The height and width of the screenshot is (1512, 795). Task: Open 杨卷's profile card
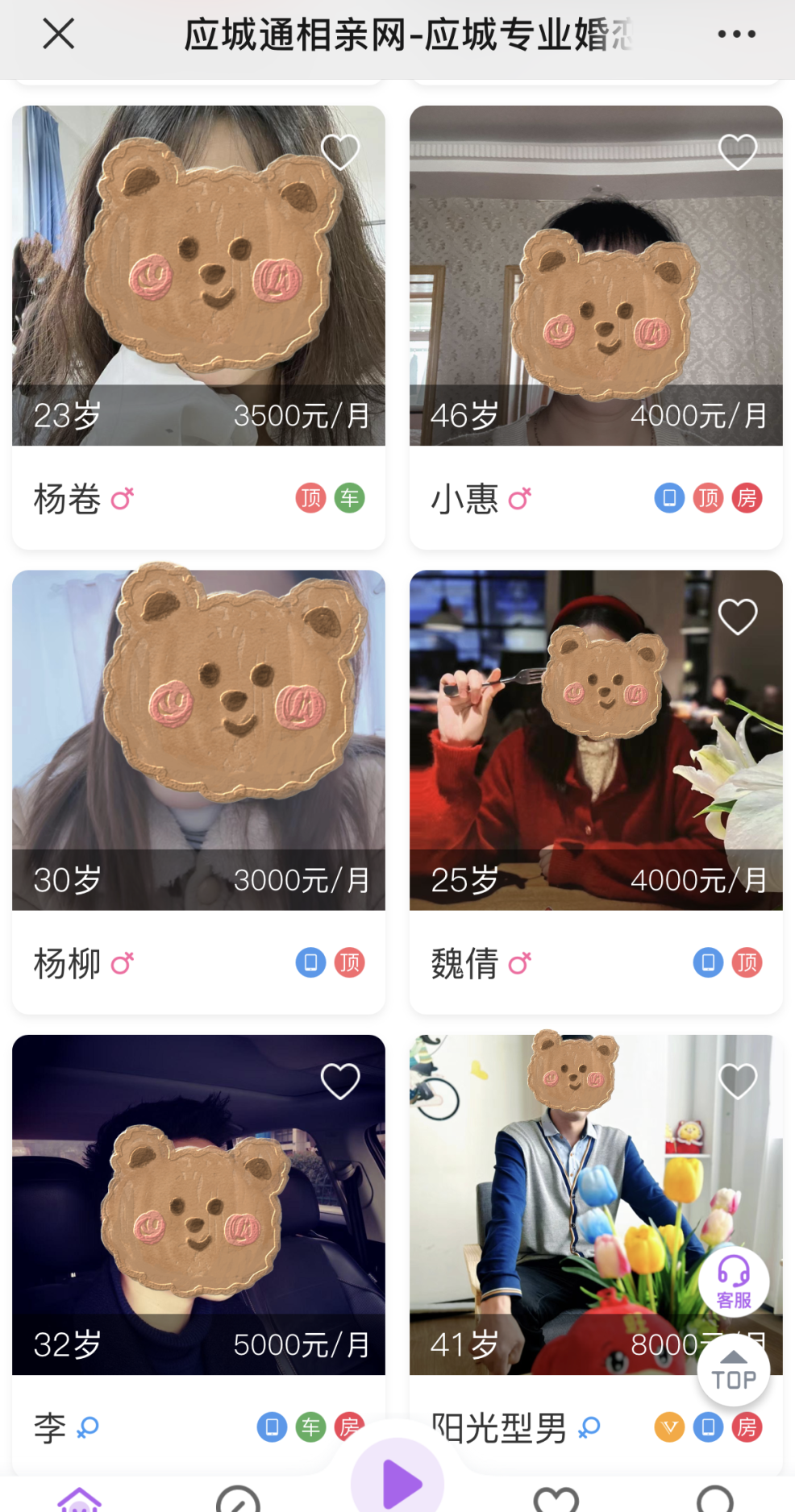click(198, 328)
